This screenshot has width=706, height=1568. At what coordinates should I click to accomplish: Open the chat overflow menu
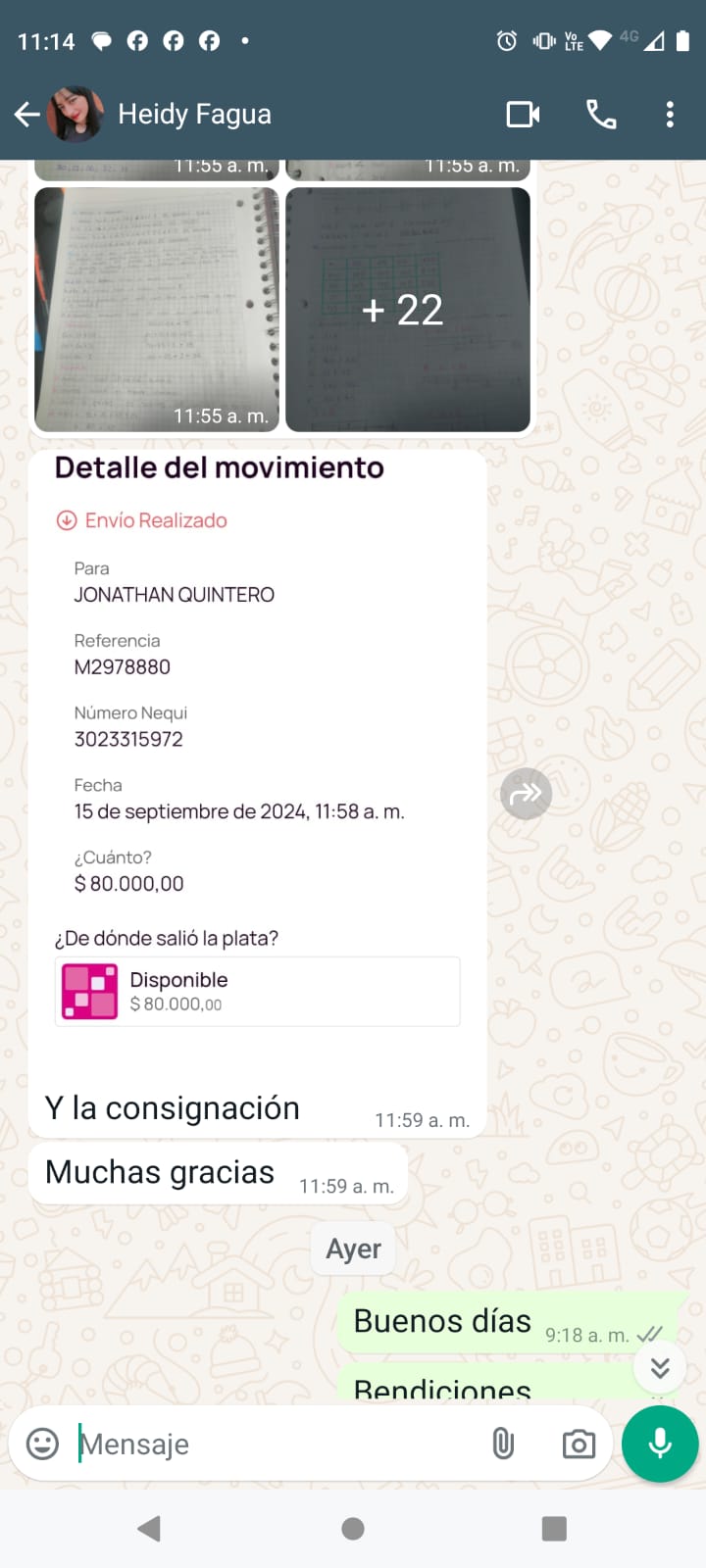pyautogui.click(x=670, y=115)
